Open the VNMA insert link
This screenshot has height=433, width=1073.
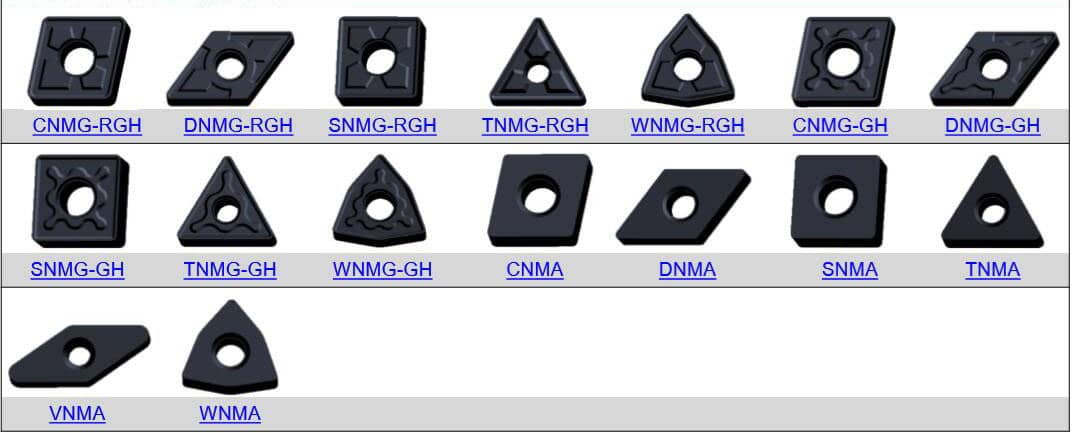point(77,414)
